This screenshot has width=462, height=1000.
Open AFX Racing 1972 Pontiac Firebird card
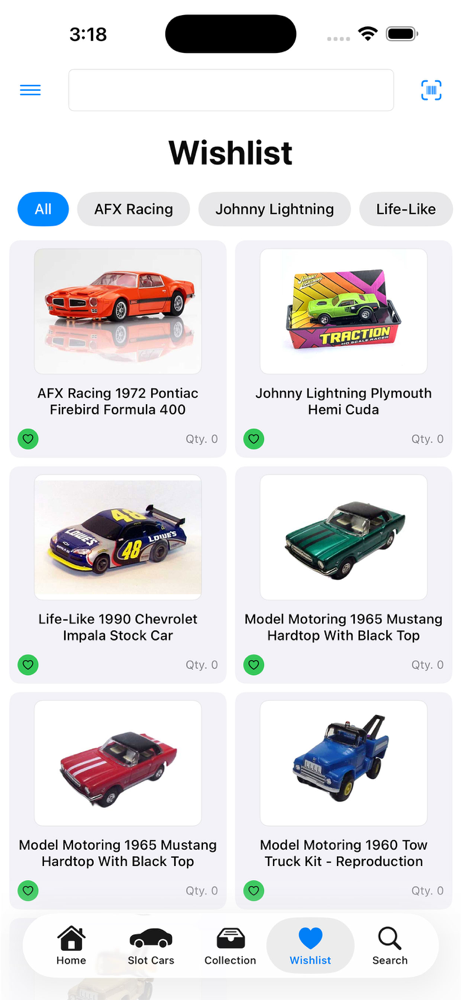coord(117,349)
